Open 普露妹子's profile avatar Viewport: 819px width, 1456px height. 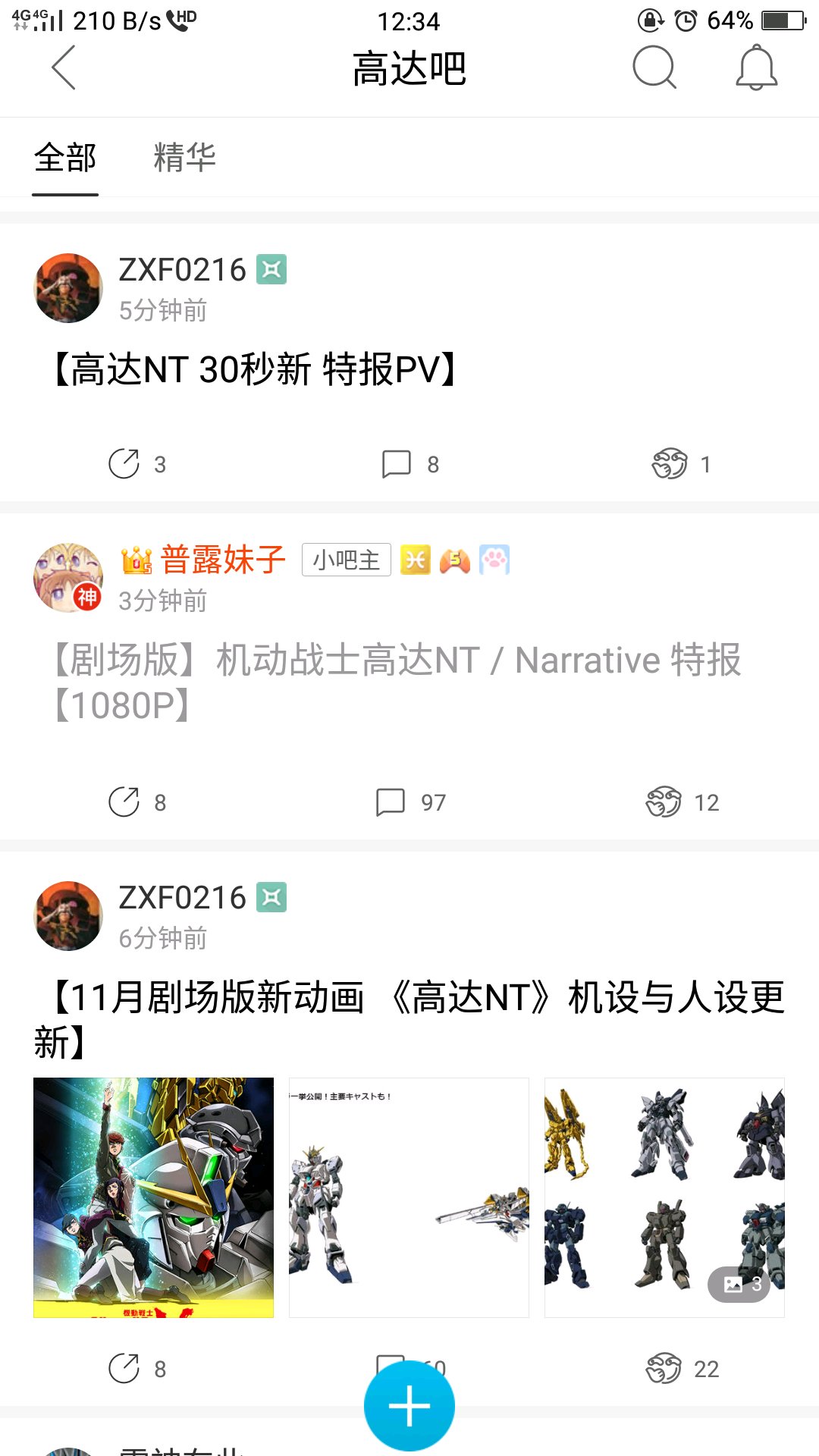68,578
